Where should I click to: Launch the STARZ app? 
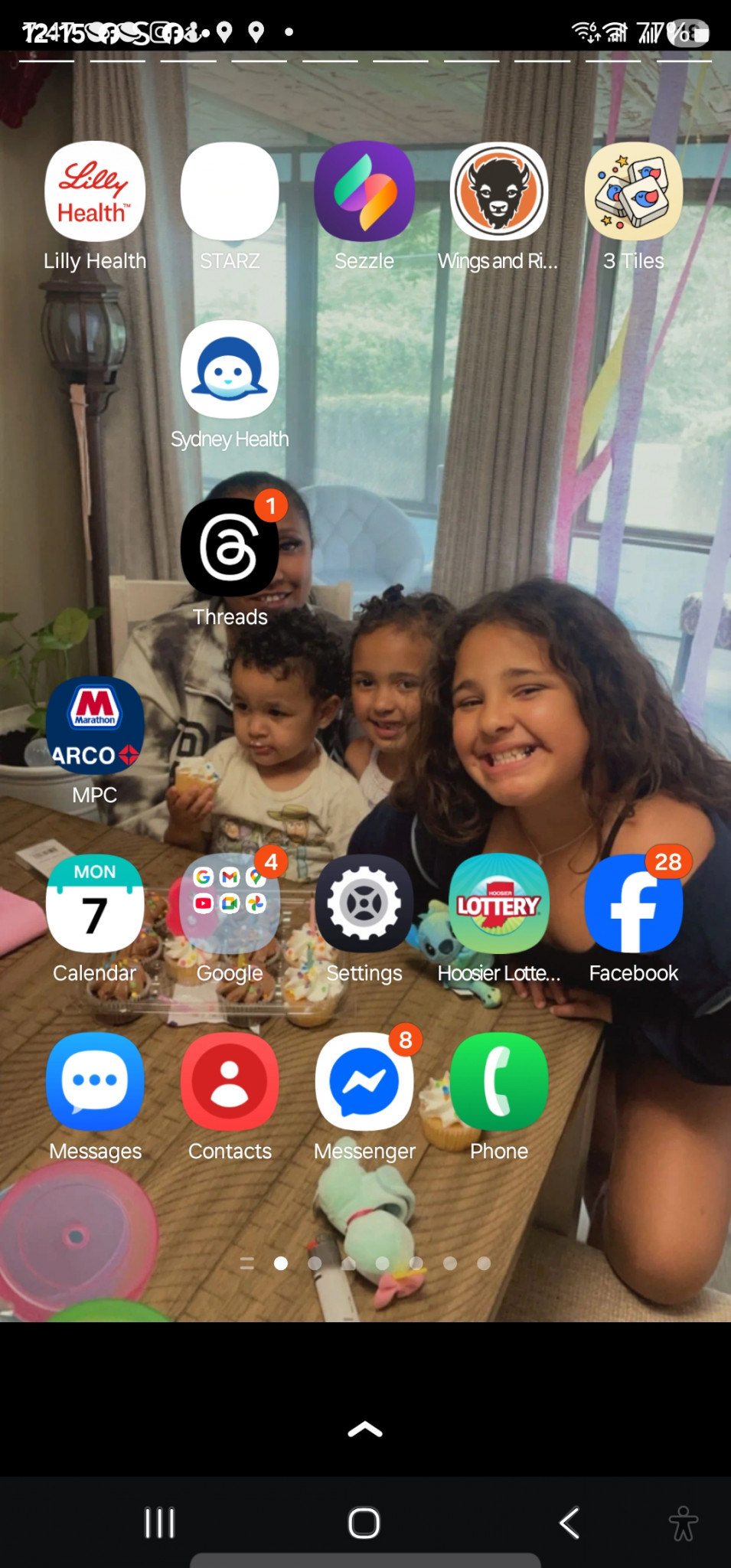[230, 191]
